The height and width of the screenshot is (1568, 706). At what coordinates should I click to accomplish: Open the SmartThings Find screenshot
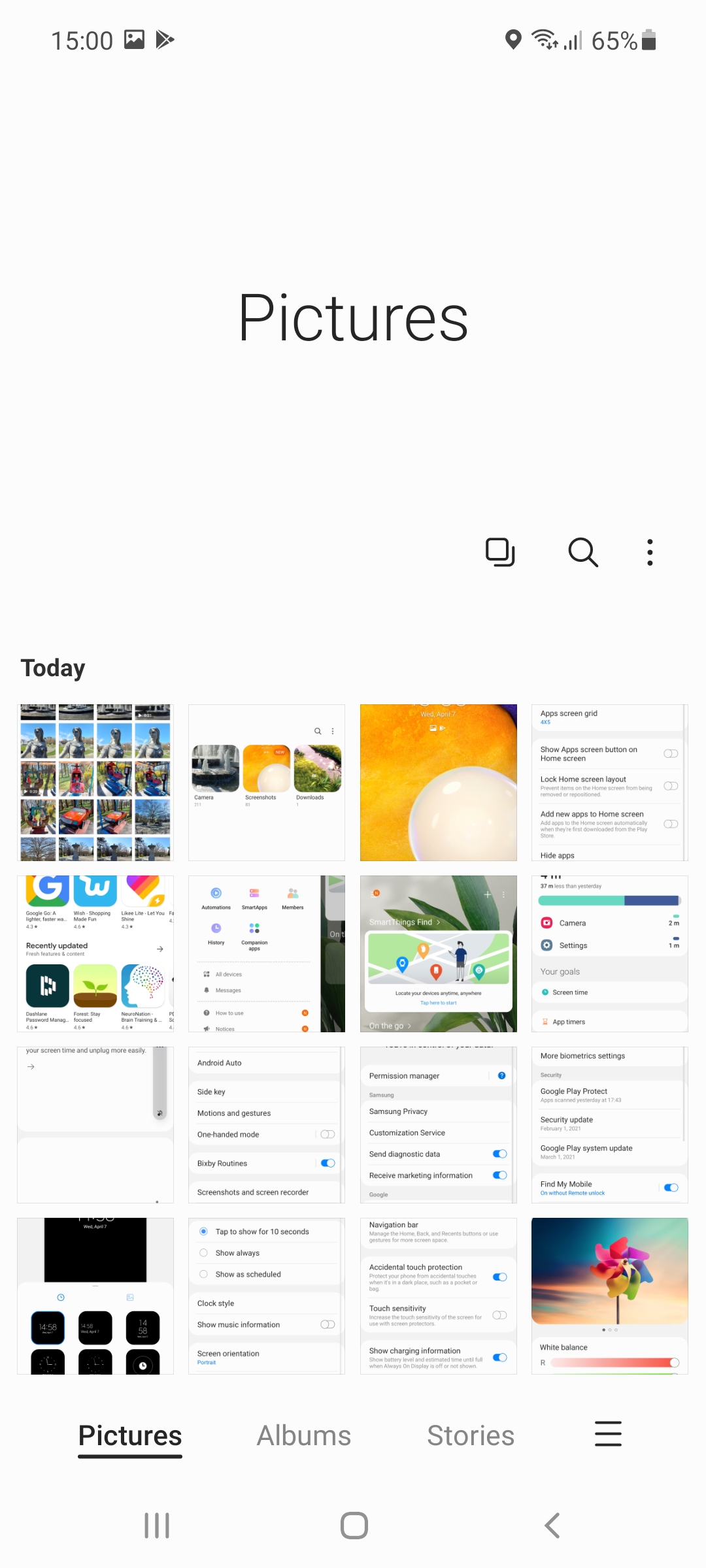439,954
